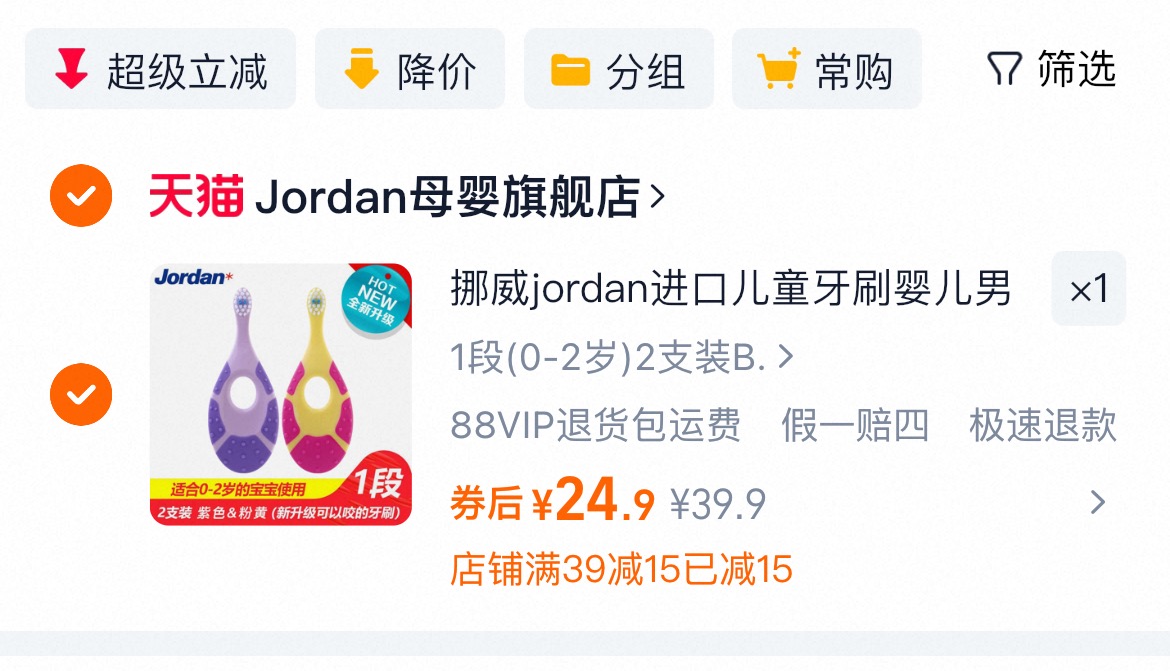Open the 分组 grouping chip
Screen dimensions: 1170x671
(x=618, y=70)
